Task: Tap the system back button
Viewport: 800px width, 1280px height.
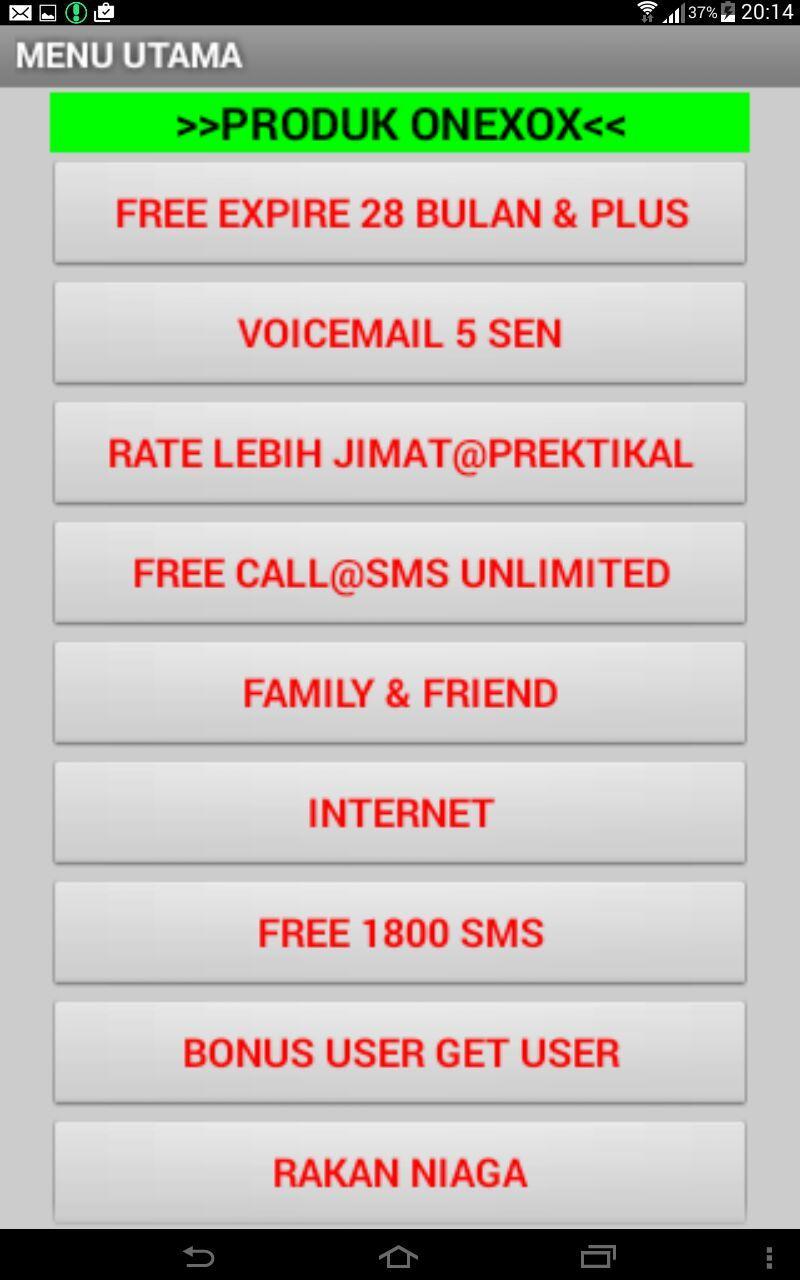Action: 199,1256
